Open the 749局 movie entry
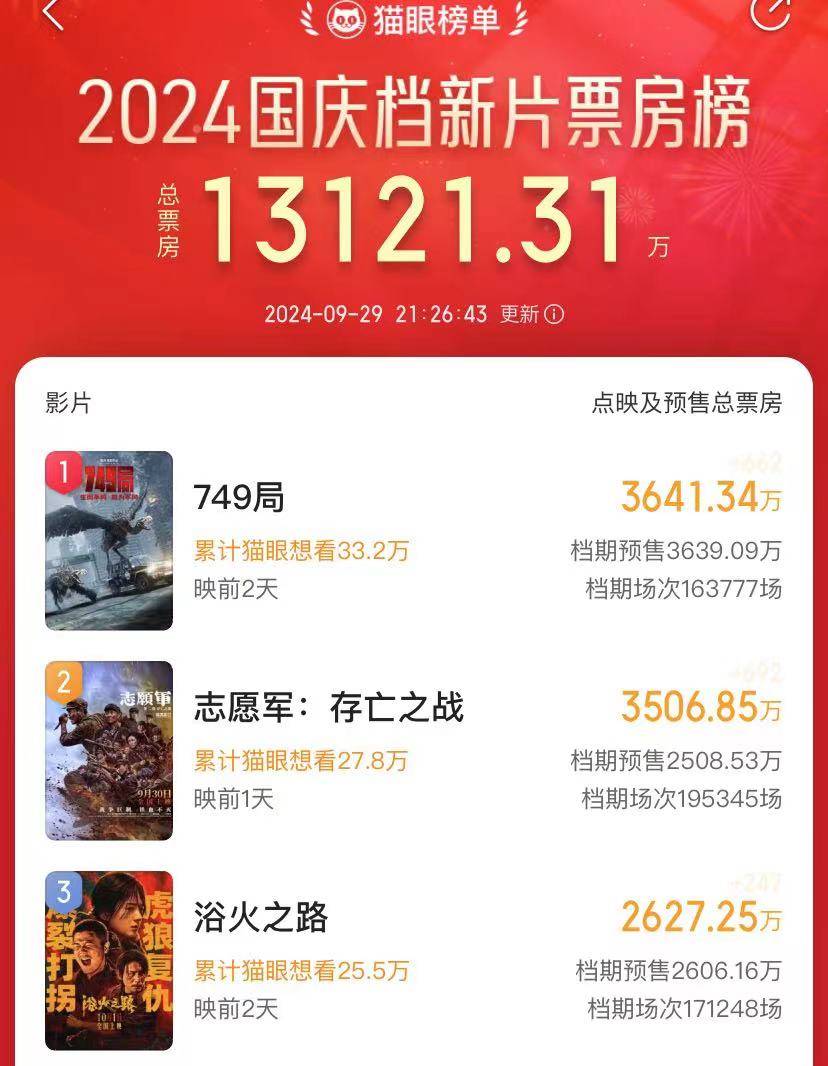The width and height of the screenshot is (828, 1066). point(239,496)
